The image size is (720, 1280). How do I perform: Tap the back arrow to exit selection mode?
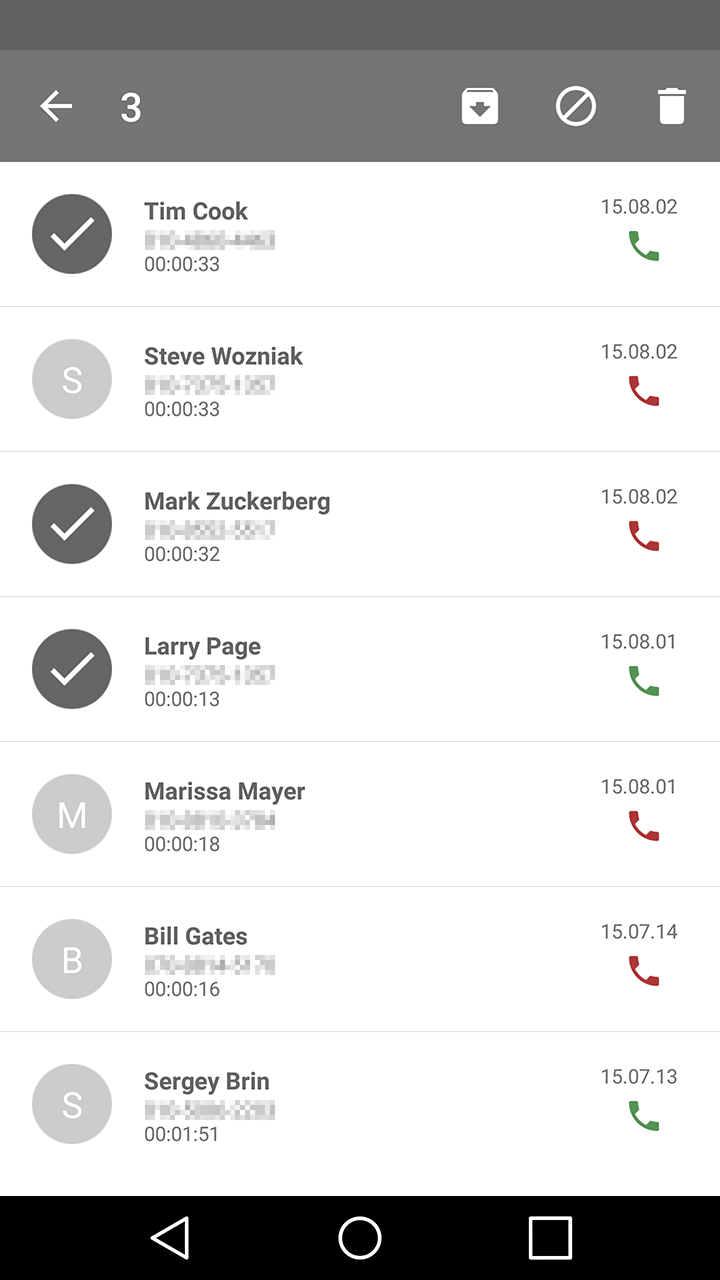pos(56,105)
